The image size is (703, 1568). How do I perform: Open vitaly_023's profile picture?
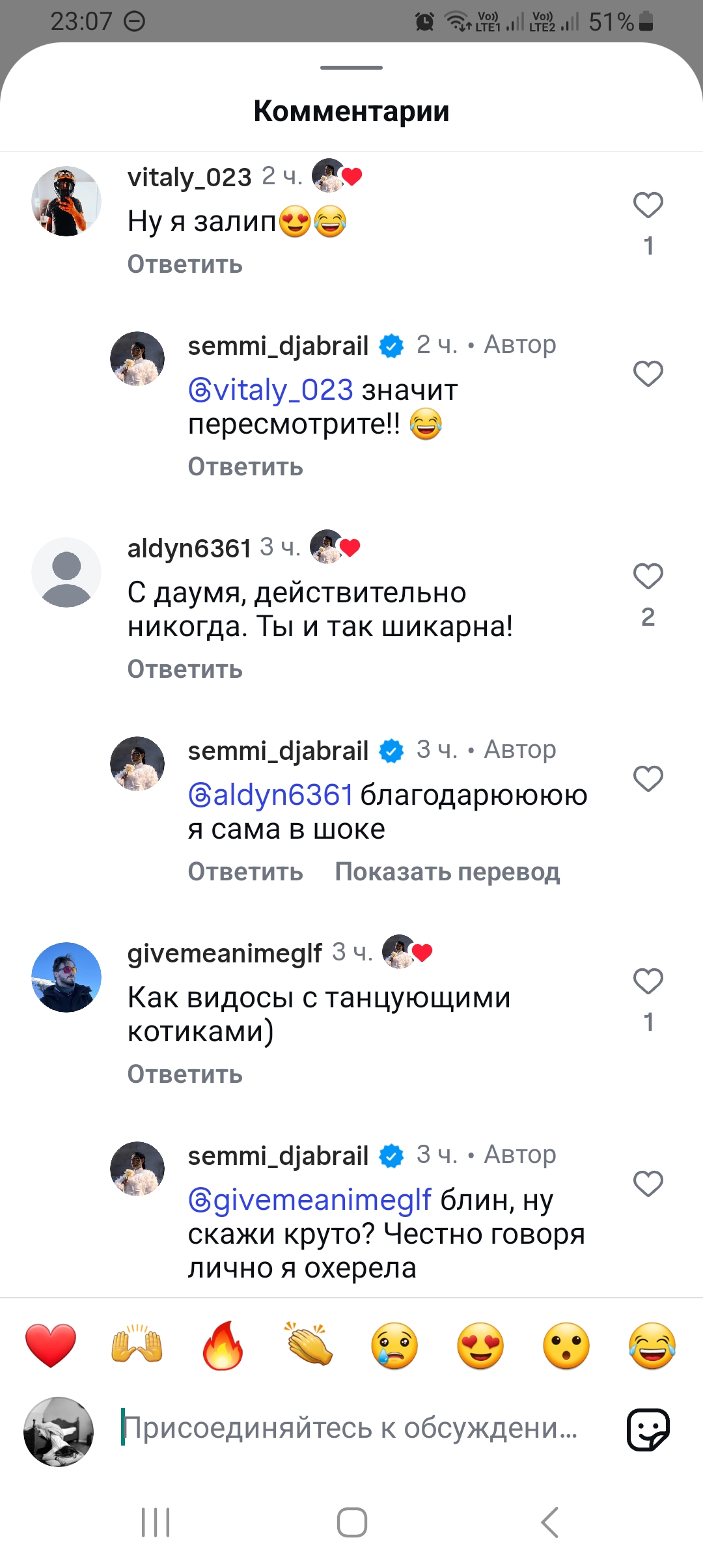pos(66,201)
